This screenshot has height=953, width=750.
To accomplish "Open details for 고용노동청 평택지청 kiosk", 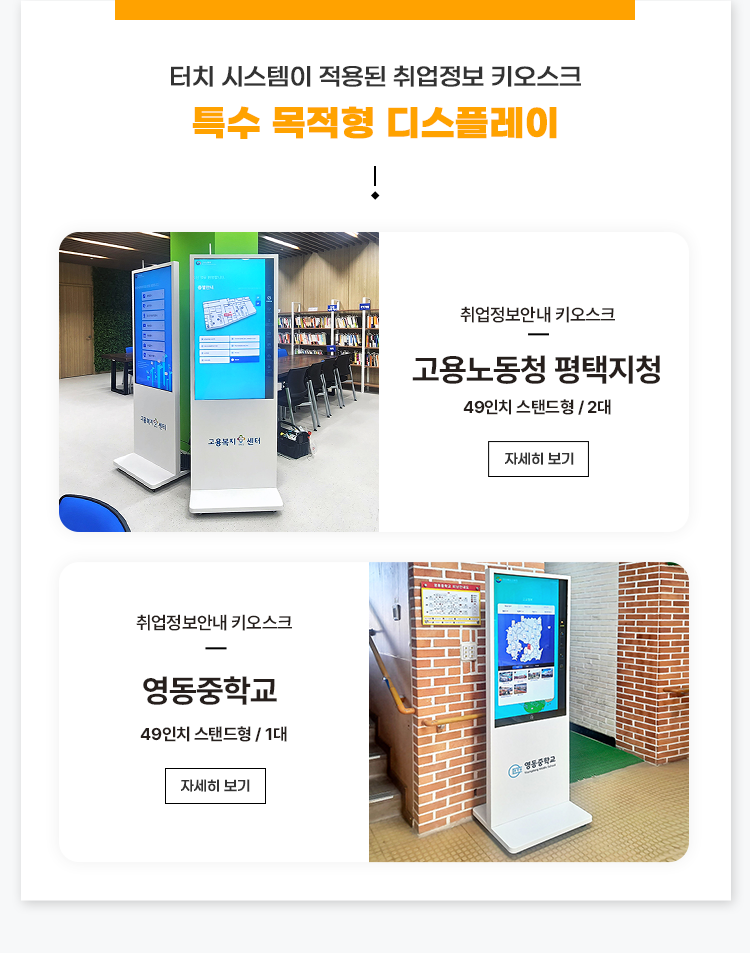I will (x=538, y=459).
